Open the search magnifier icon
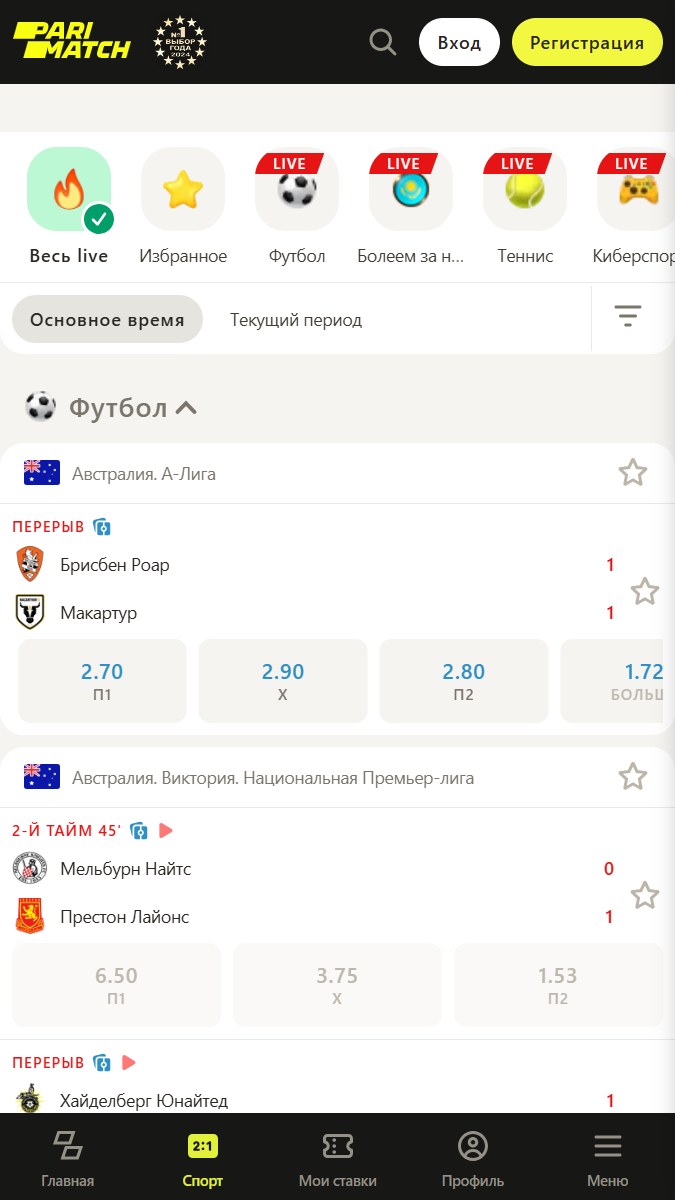 pos(383,42)
